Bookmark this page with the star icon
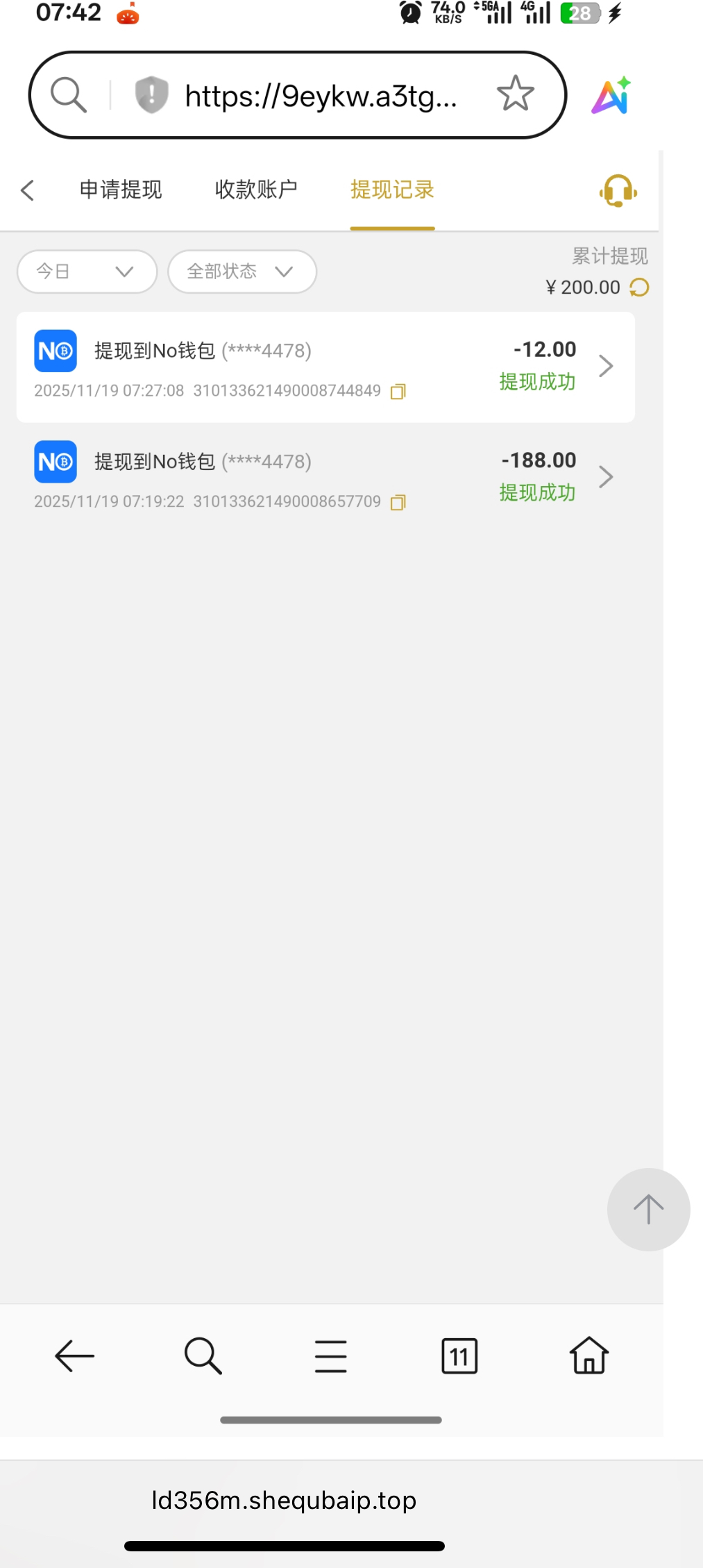Screen dimensions: 703x1568 515,94
